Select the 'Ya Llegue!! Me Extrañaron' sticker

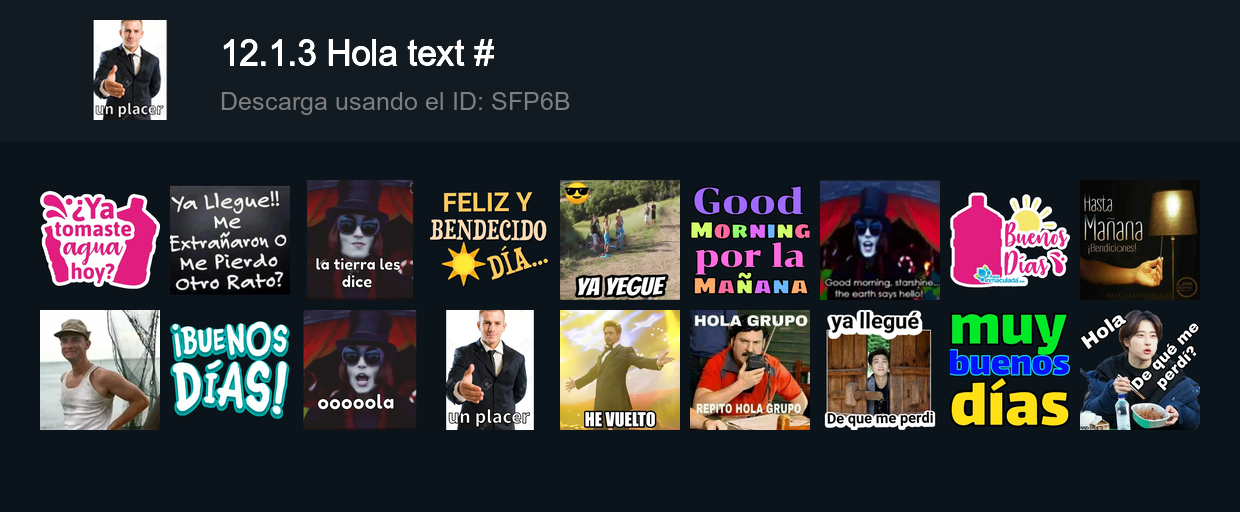(230, 240)
